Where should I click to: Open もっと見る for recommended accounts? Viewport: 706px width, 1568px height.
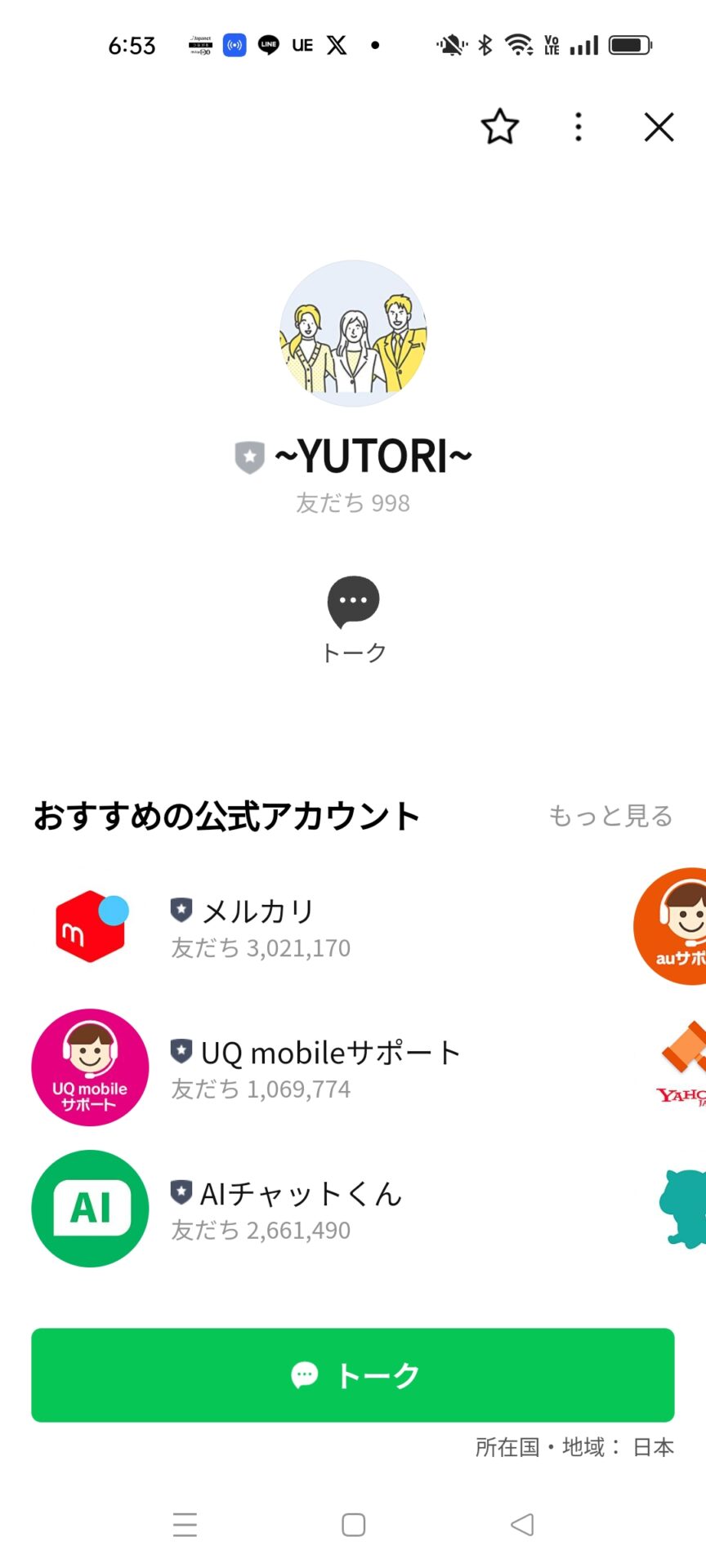click(x=610, y=815)
